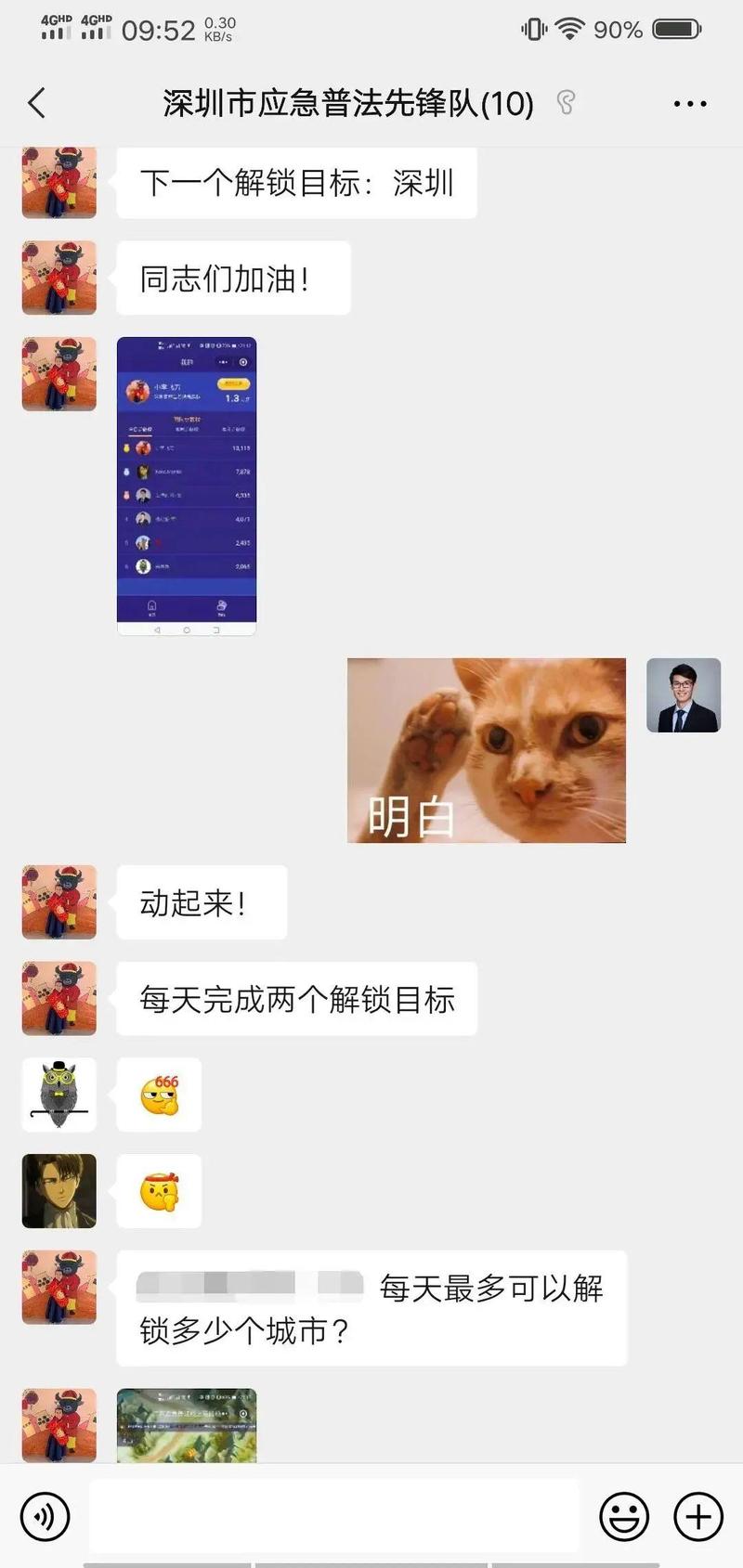Open the suited man's profile avatar

pyautogui.click(x=683, y=695)
